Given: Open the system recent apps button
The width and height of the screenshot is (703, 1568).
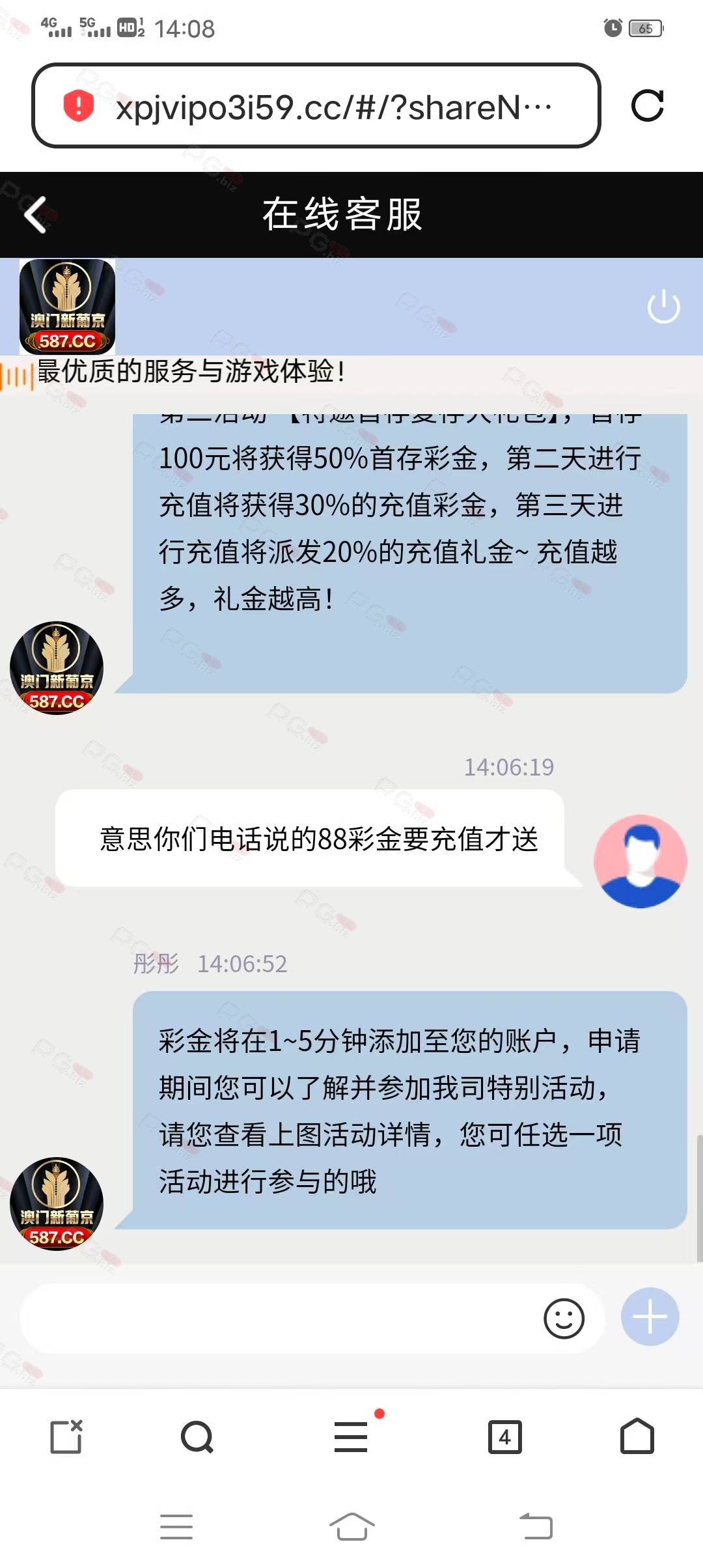Looking at the screenshot, I should 176,1527.
